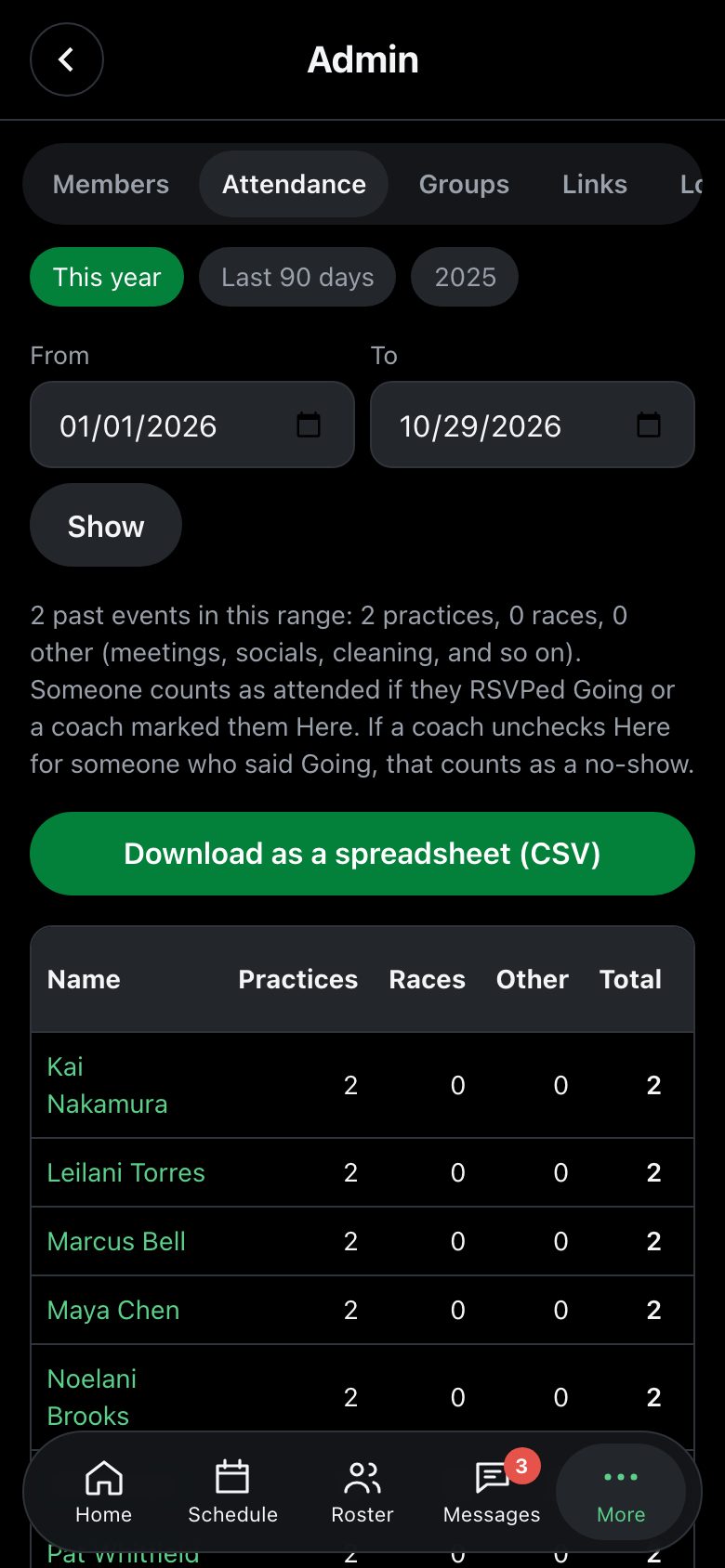Screen dimensions: 725x1568
Task: Open the Schedule tab
Action: pyautogui.click(x=233, y=1492)
